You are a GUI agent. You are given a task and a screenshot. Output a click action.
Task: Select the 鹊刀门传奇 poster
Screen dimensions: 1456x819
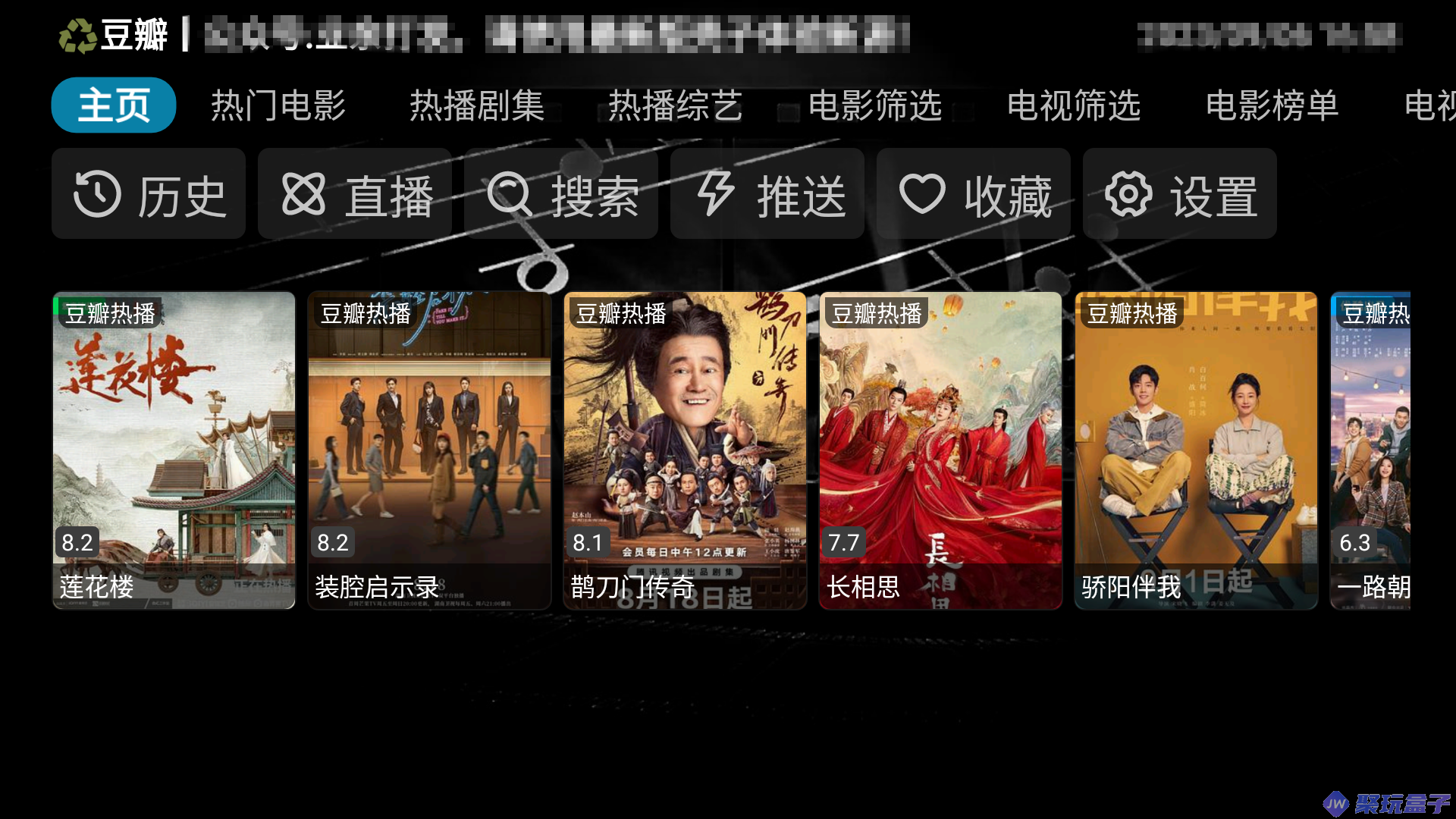(685, 450)
